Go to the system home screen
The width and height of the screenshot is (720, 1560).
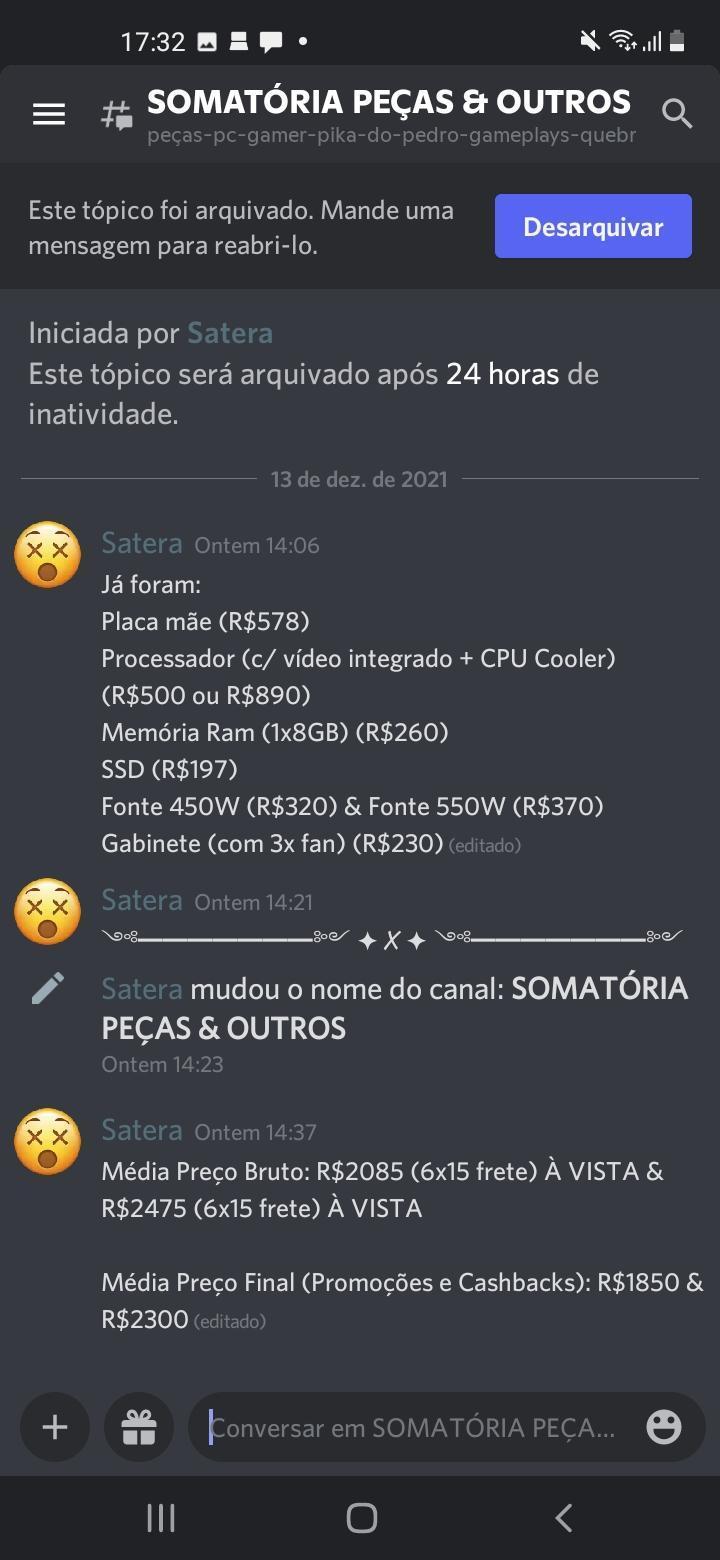pyautogui.click(x=361, y=1518)
